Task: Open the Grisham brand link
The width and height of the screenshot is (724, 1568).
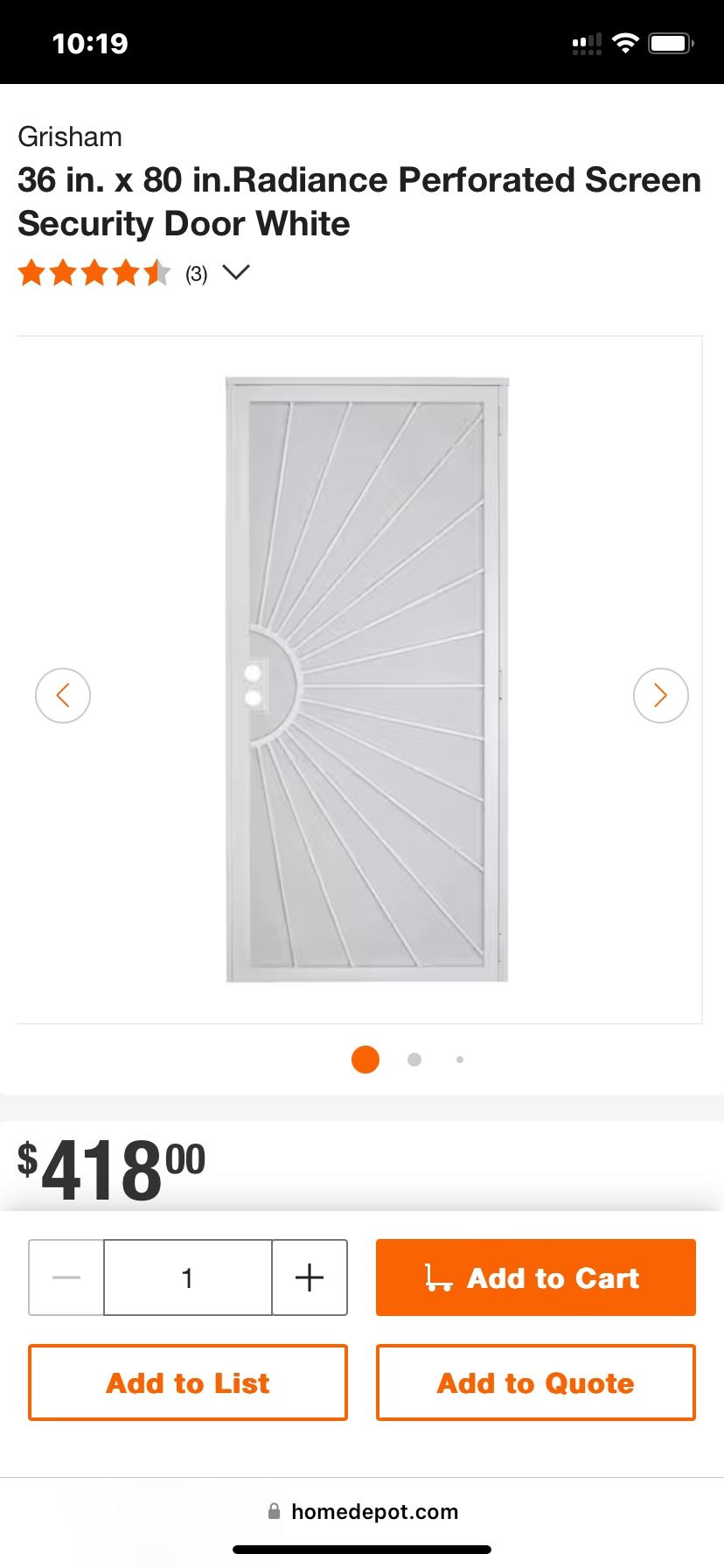Action: 70,137
